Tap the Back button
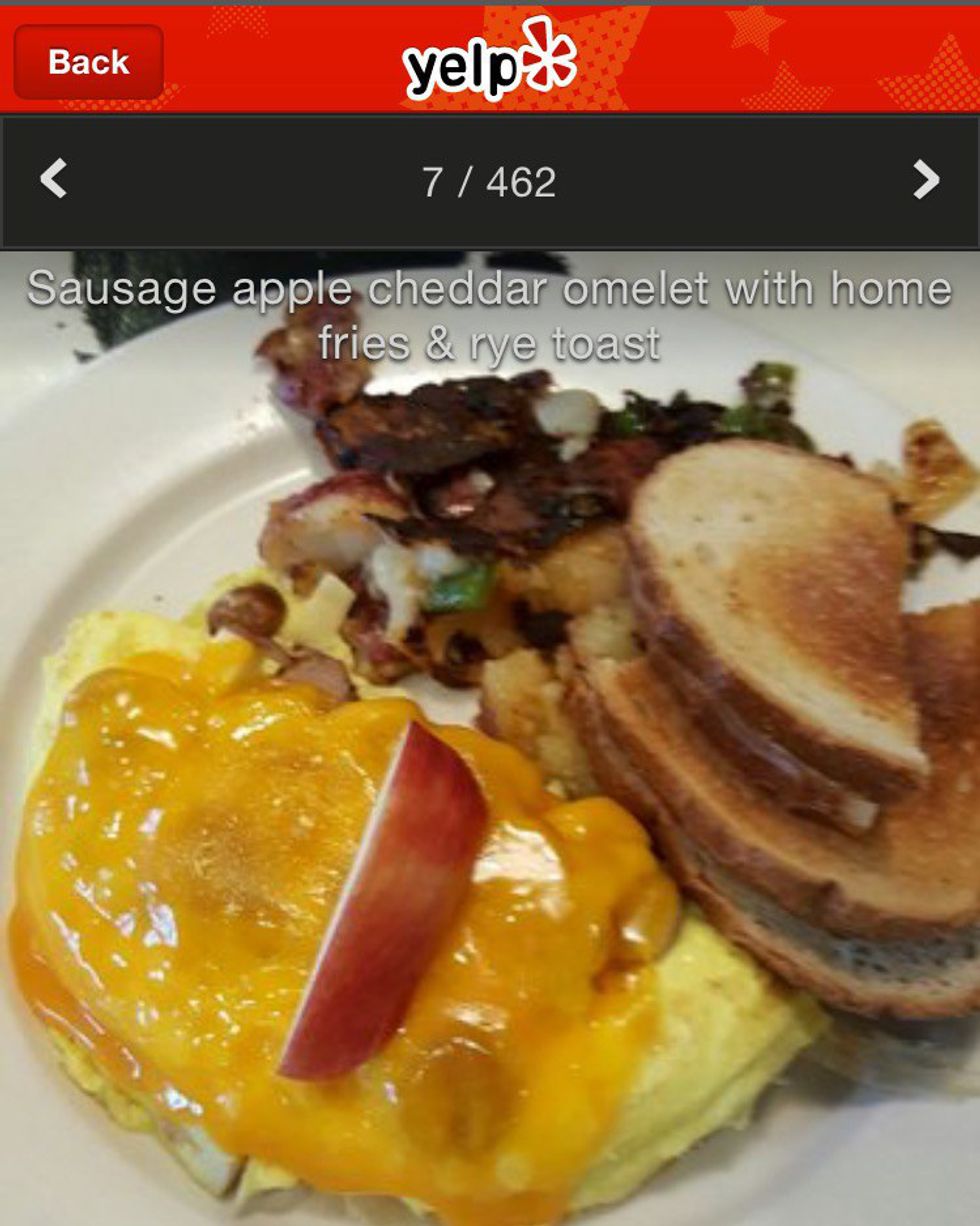The image size is (980, 1226). (x=88, y=62)
